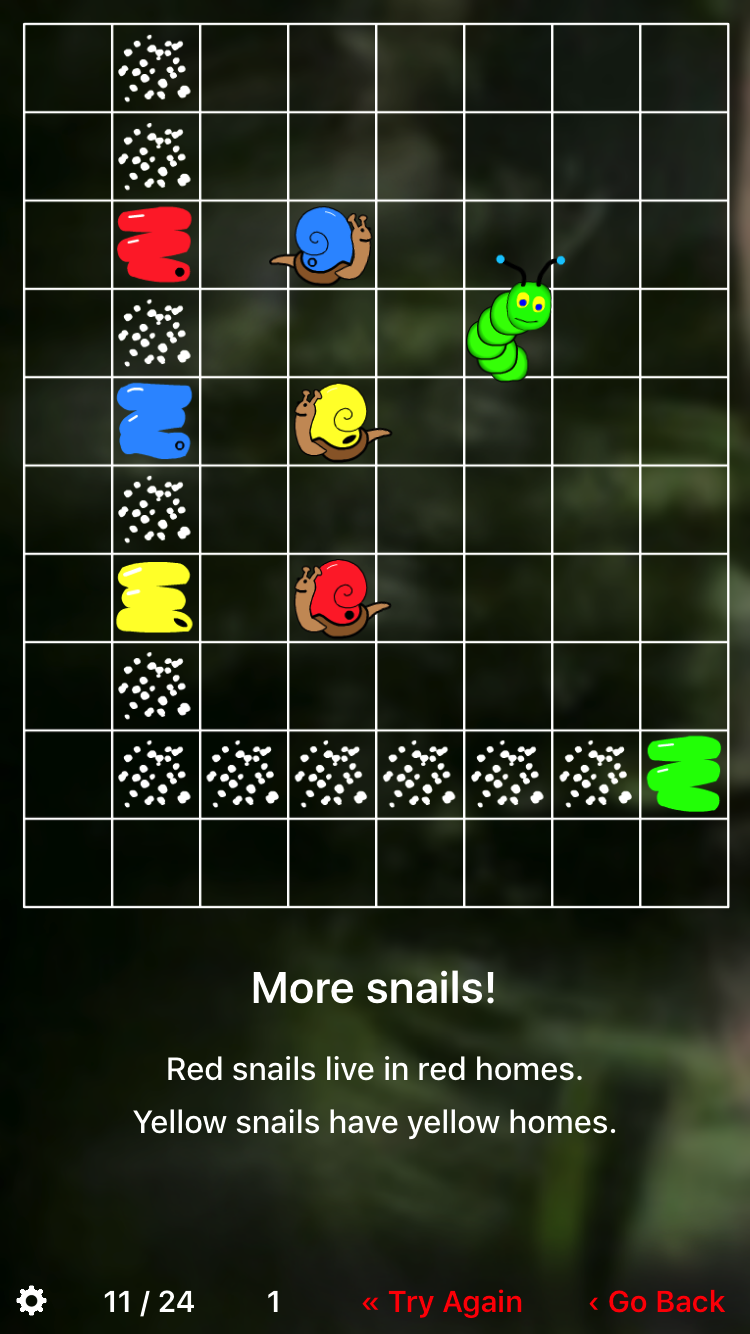Tap Go Back to previous screen

[x=657, y=1301]
